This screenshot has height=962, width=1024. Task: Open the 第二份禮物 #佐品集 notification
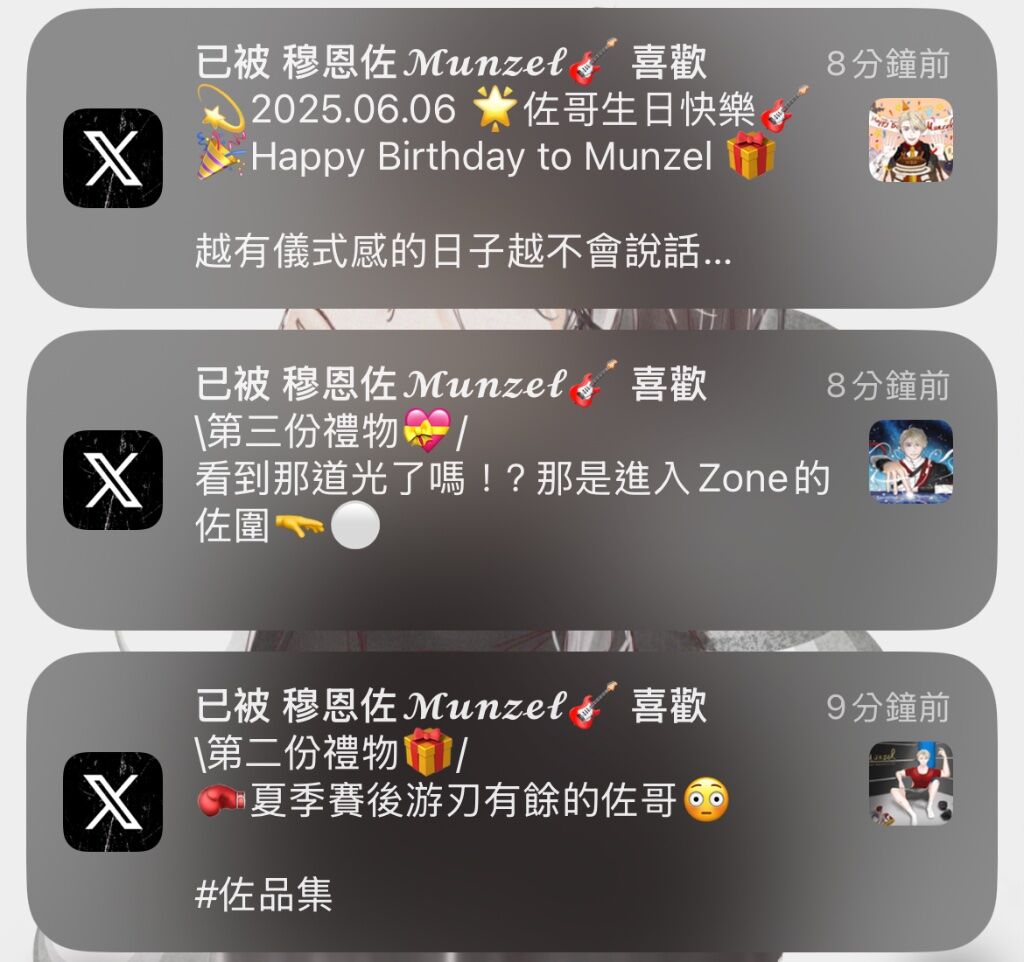click(x=510, y=802)
